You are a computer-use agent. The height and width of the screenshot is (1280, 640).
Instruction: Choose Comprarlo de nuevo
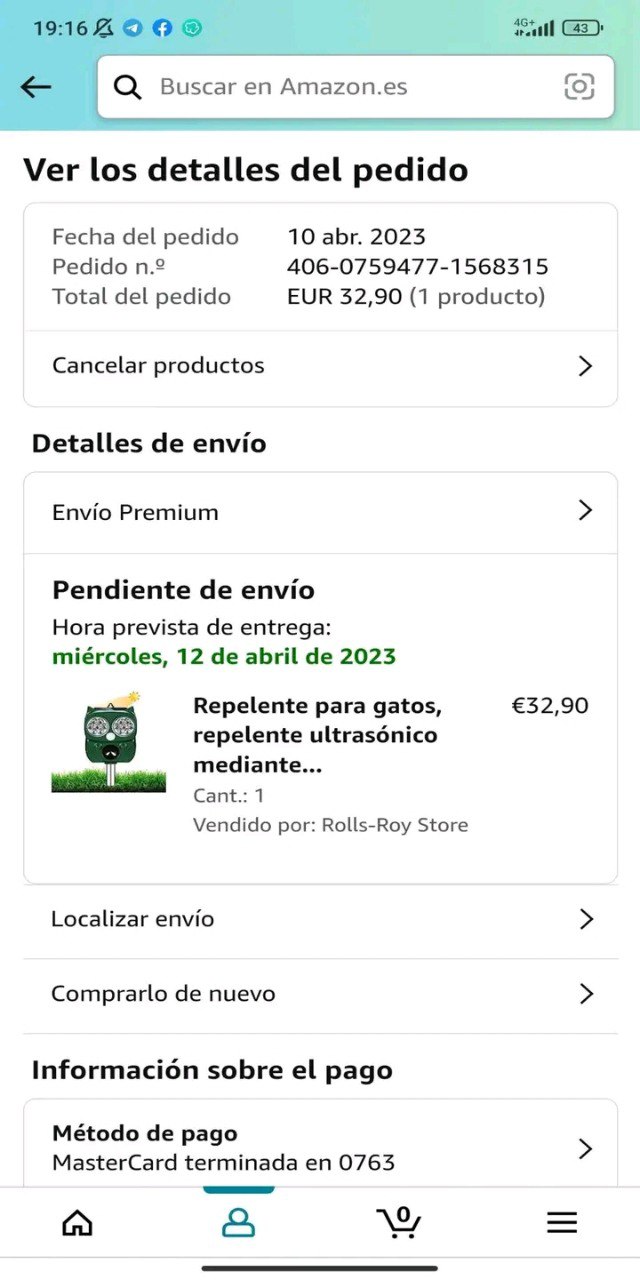[320, 994]
